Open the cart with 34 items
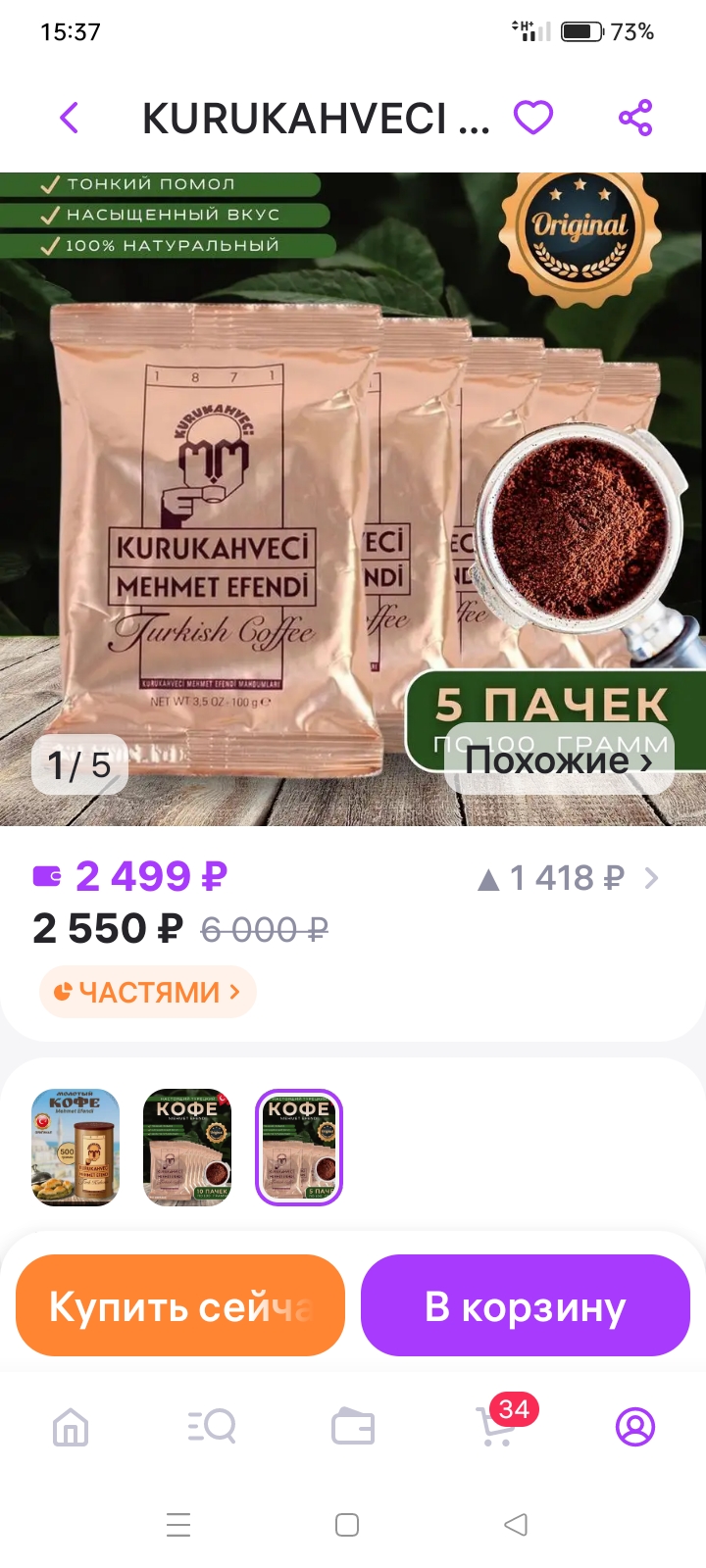 click(x=496, y=1427)
